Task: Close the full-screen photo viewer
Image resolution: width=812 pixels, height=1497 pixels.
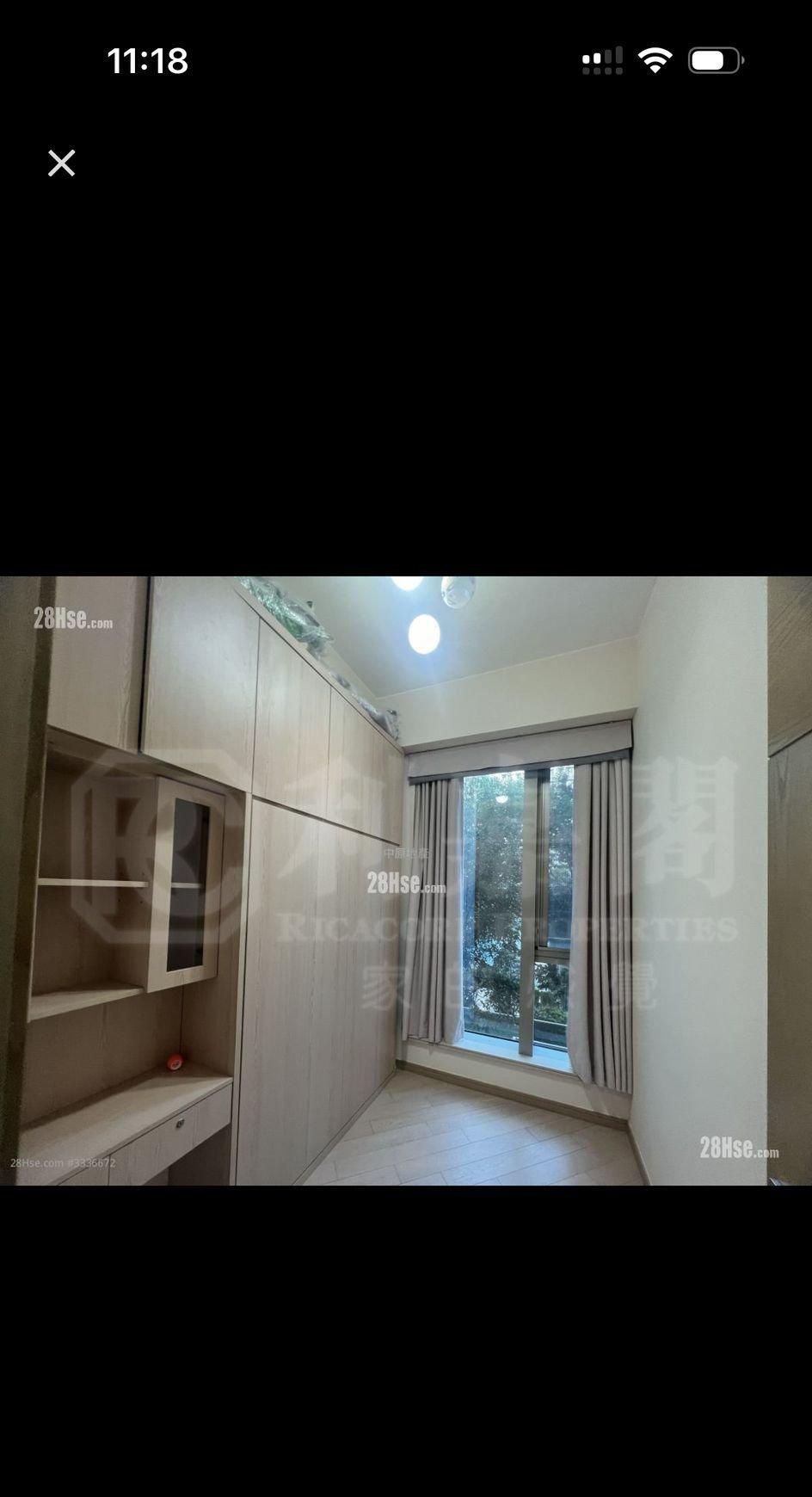Action: pyautogui.click(x=61, y=163)
